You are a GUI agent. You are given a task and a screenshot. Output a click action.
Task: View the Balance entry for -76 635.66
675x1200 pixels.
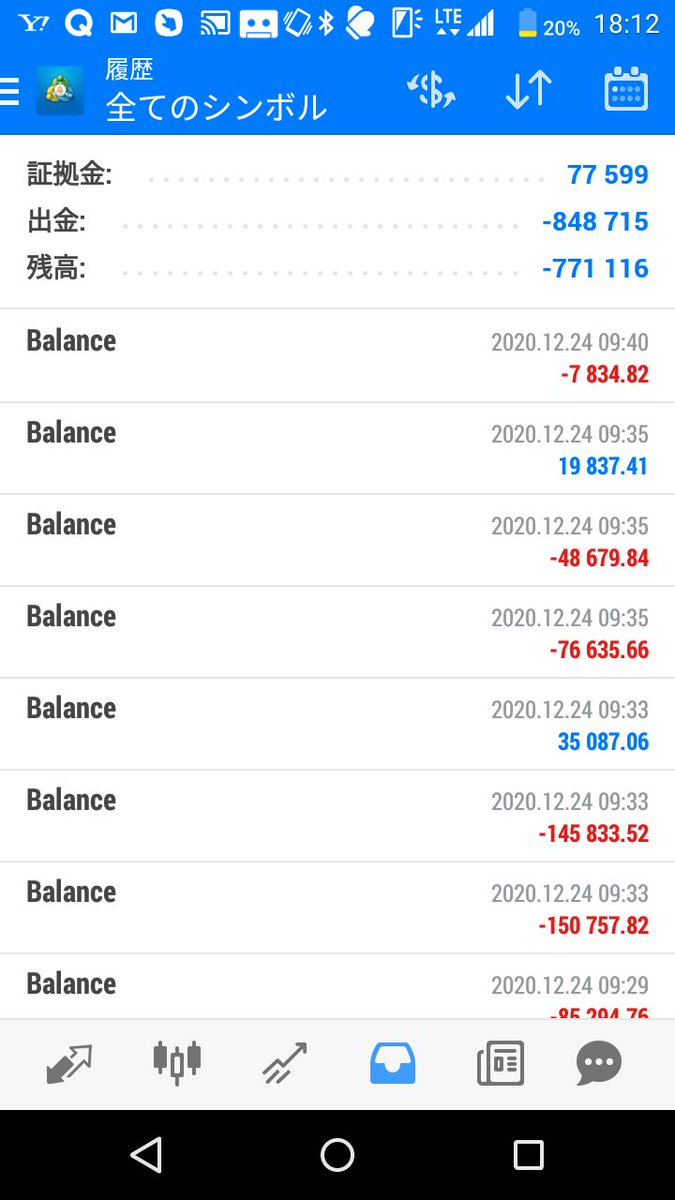click(x=337, y=632)
